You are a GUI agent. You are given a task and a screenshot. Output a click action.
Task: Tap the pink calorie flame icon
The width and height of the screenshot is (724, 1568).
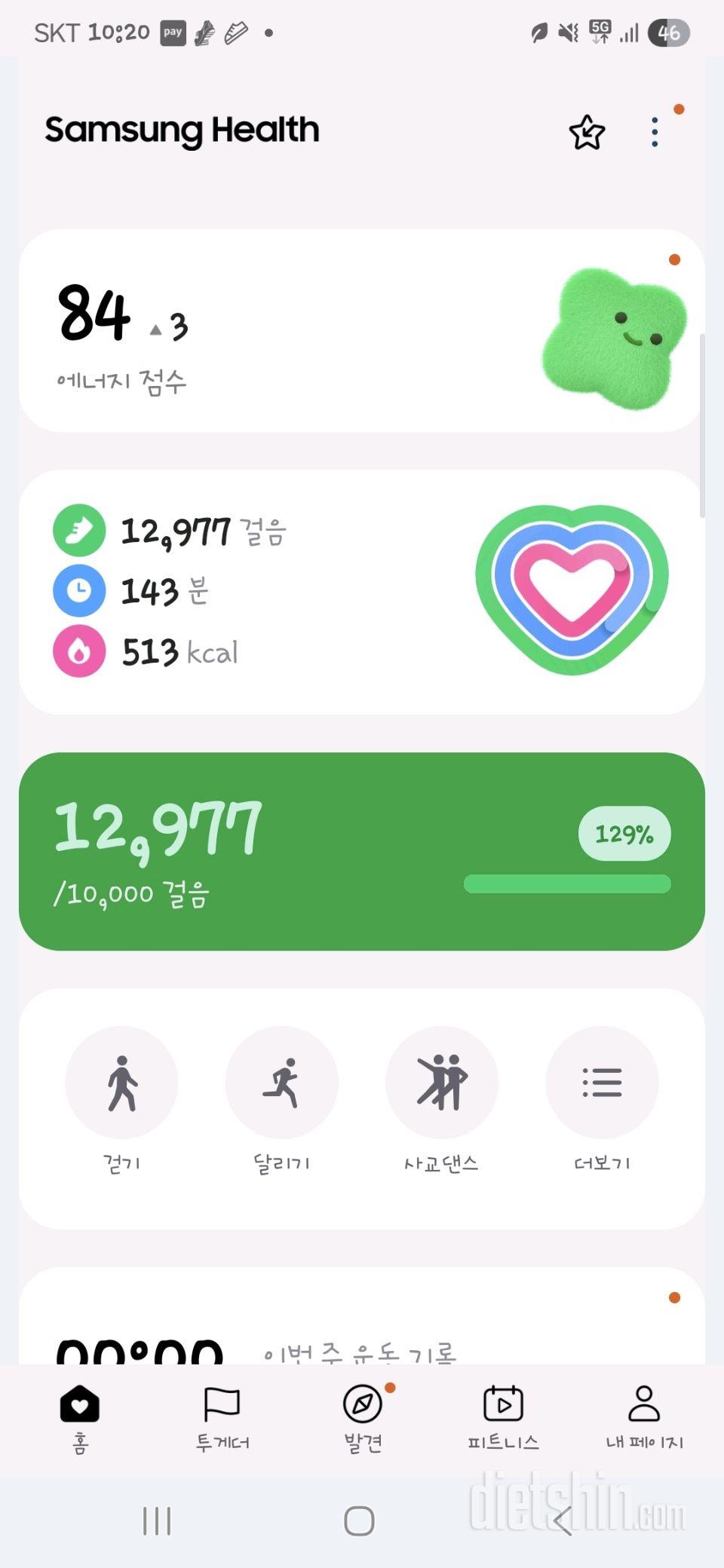coord(78,652)
